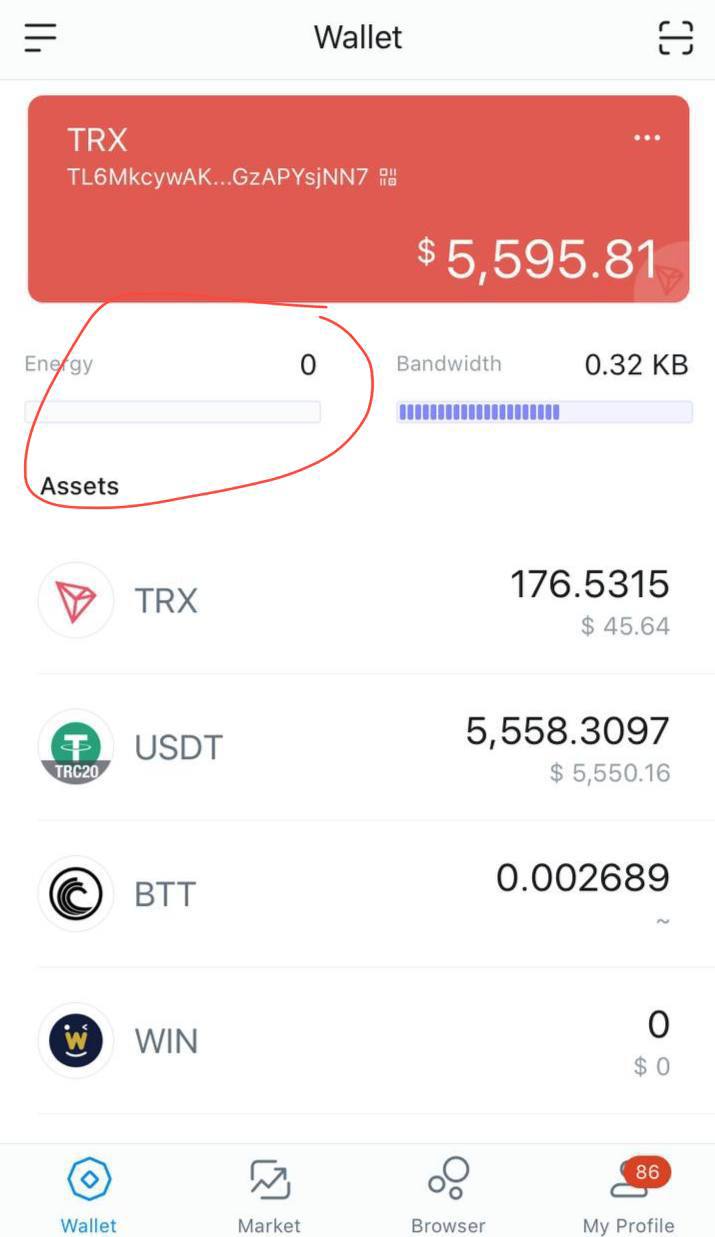Open the TRX asset row
This screenshot has height=1237, width=715.
tap(357, 600)
